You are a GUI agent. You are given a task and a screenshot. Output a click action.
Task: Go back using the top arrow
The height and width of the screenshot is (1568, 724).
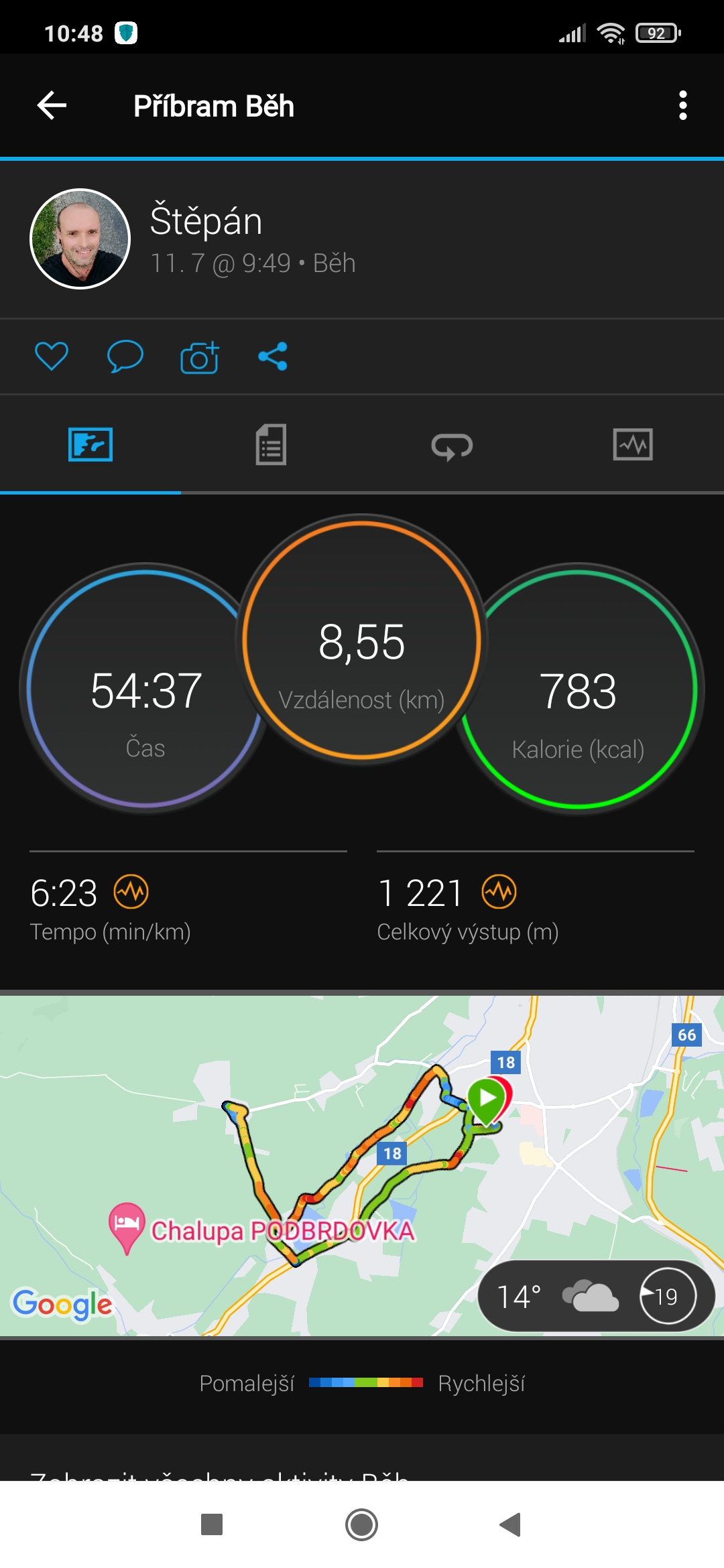point(52,106)
